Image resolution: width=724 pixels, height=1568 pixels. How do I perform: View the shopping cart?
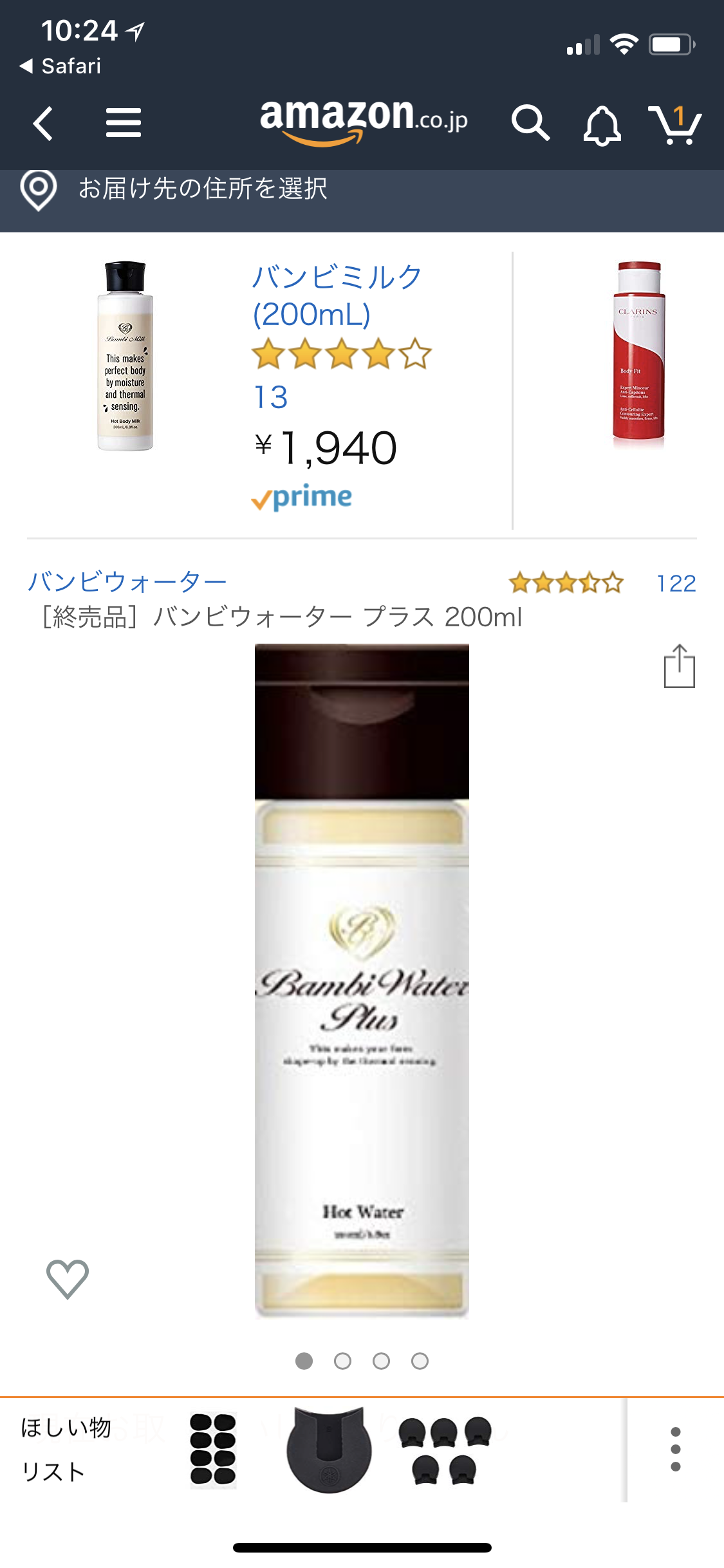[674, 124]
